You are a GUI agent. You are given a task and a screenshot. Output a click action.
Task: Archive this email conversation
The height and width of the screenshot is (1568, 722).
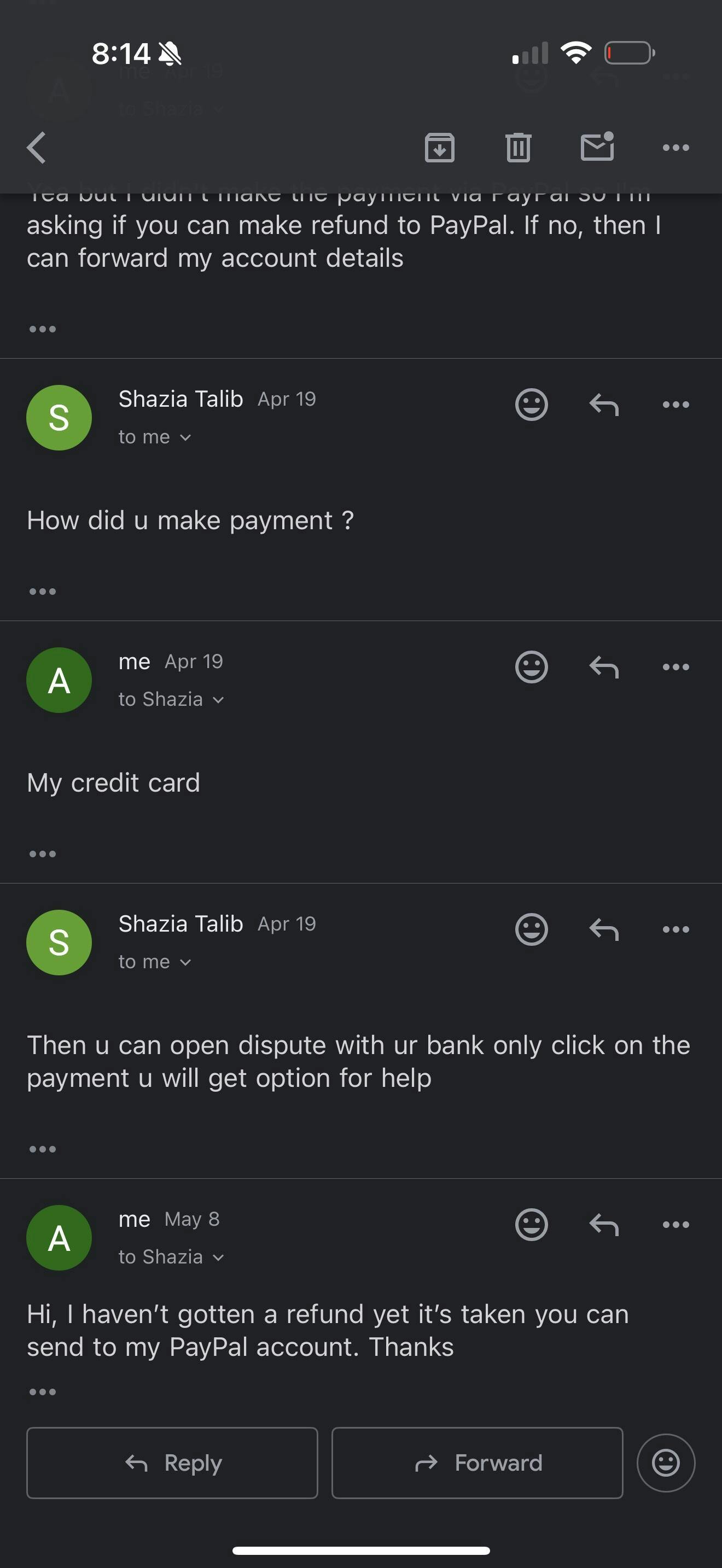click(x=440, y=148)
